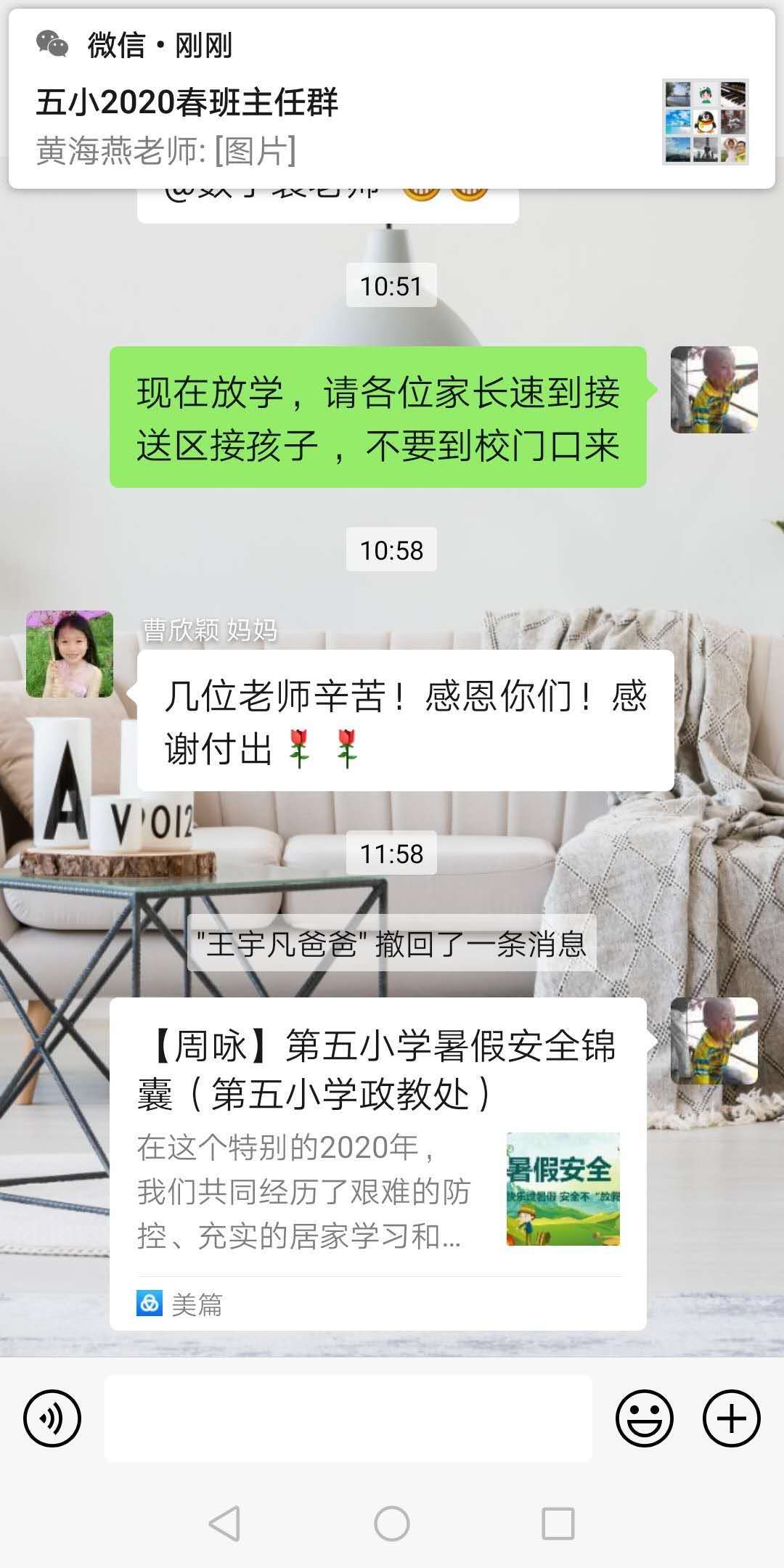Return to the home screen

pyautogui.click(x=392, y=1523)
